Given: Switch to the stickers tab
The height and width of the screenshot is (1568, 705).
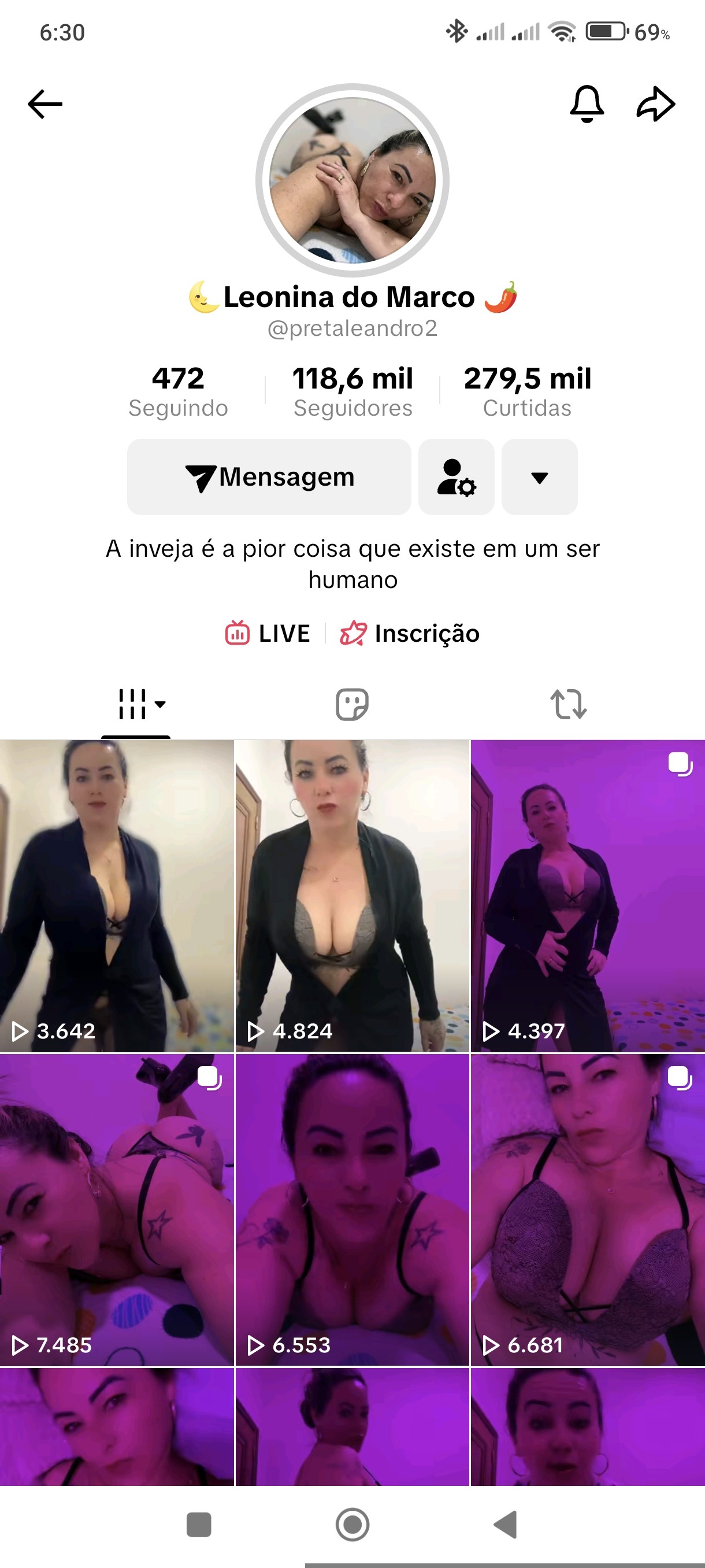Looking at the screenshot, I should (x=352, y=704).
